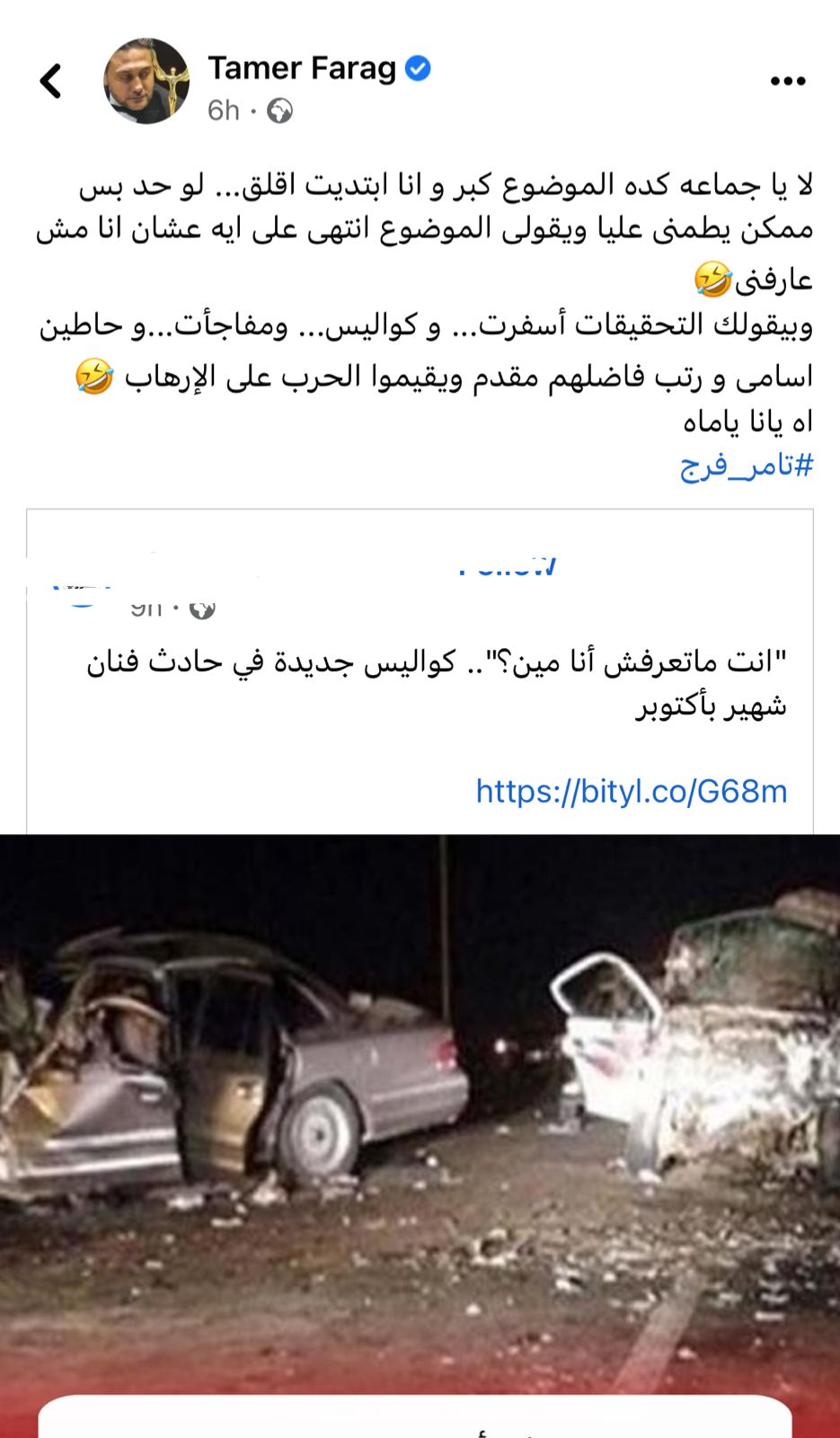
Task: Open the bityl.co/G68m link
Action: (631, 791)
